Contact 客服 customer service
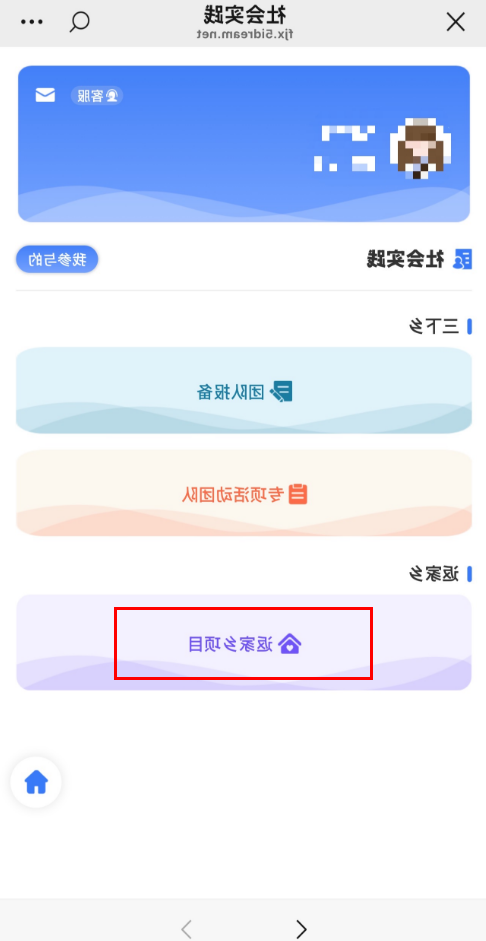 (97, 95)
